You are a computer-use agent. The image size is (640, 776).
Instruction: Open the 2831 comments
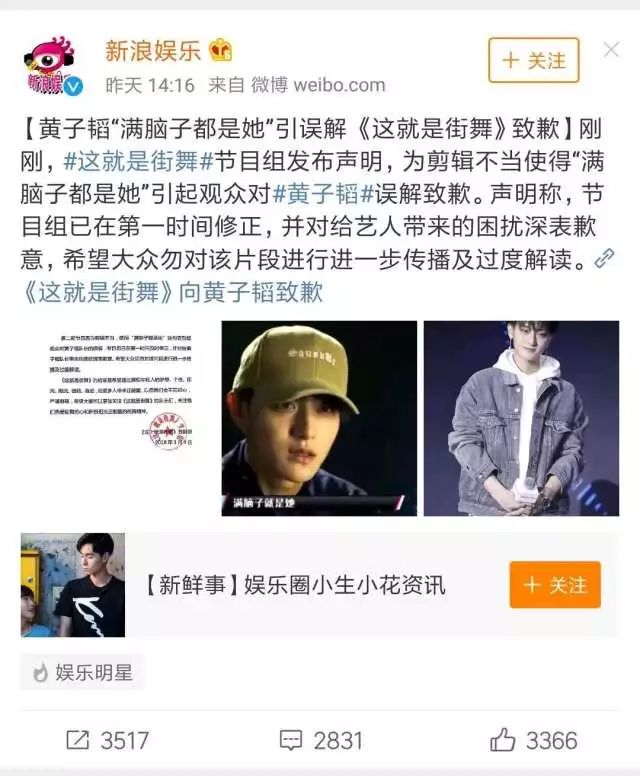pos(321,740)
